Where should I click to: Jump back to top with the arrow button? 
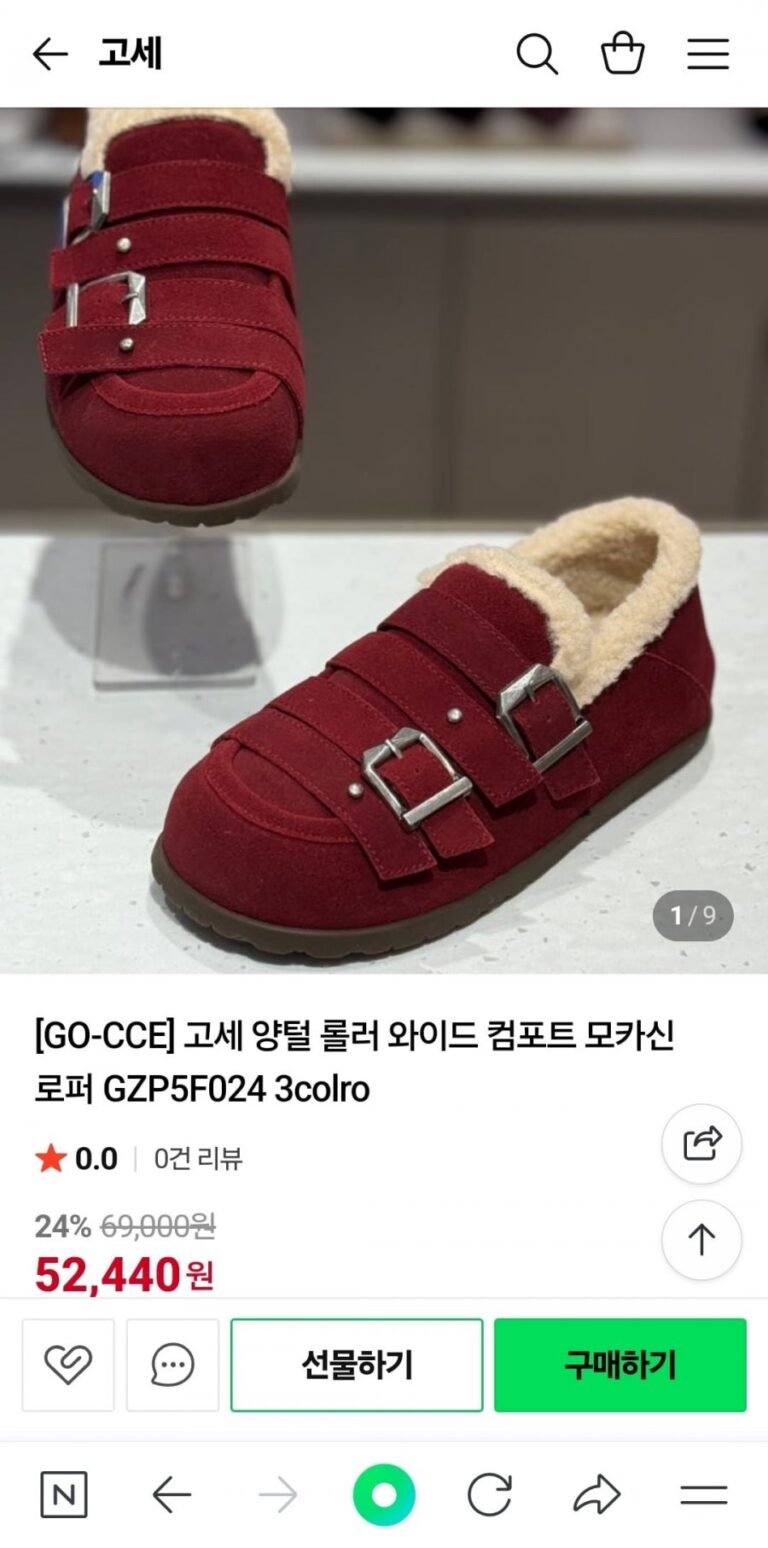click(701, 1240)
